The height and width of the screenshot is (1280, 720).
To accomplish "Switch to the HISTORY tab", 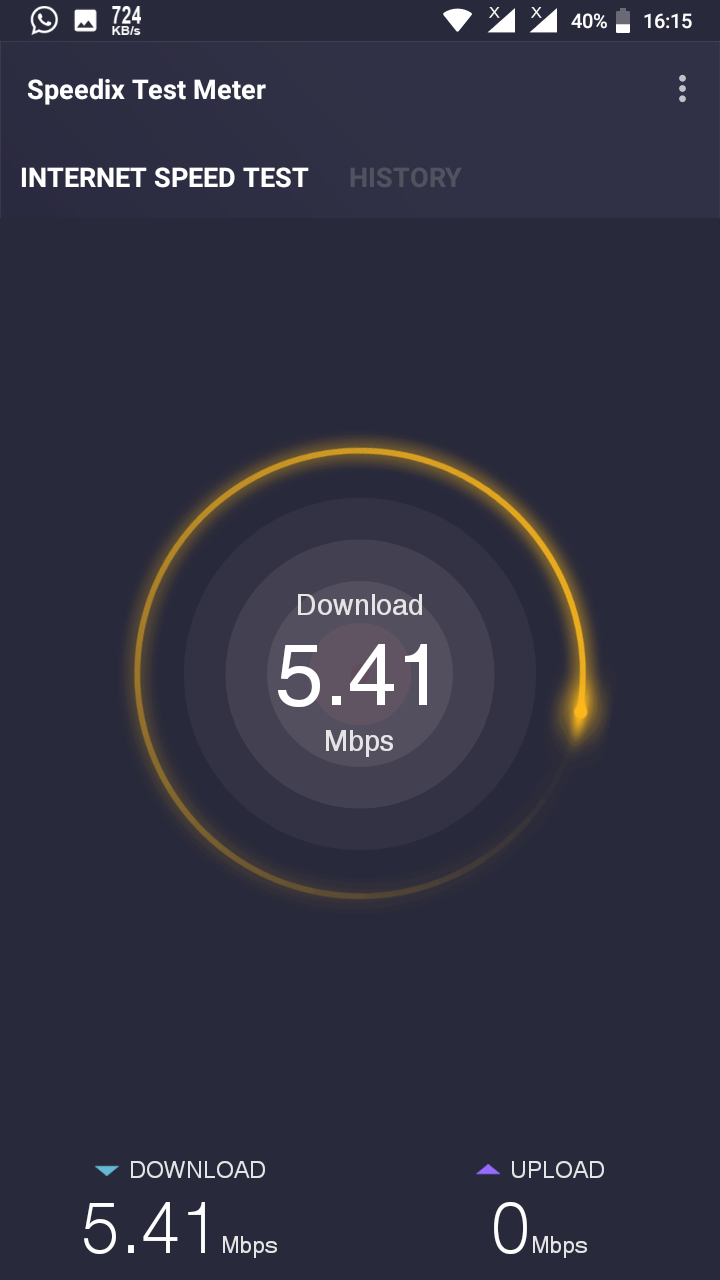I will tap(404, 177).
